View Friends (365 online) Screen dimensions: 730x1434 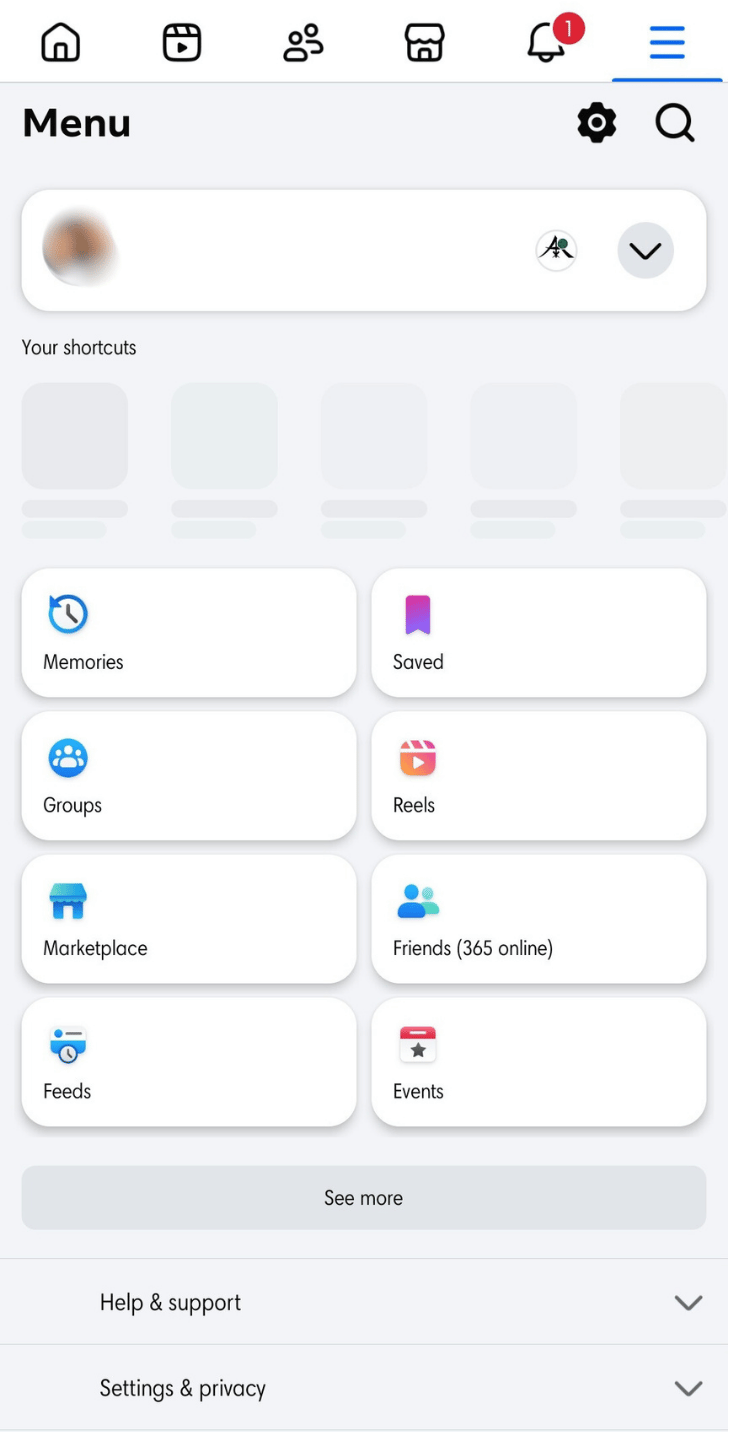click(x=538, y=919)
